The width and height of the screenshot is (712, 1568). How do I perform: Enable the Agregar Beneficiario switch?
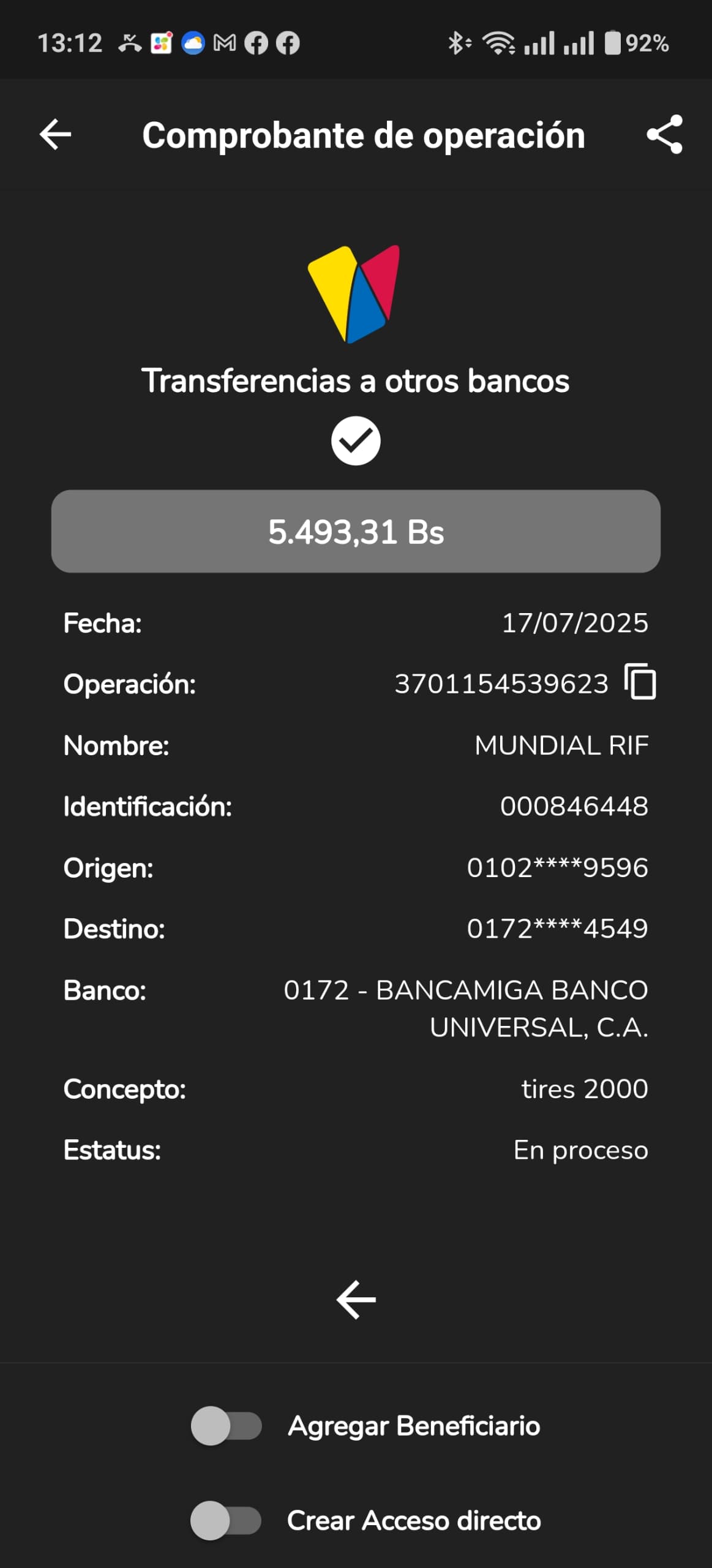pyautogui.click(x=226, y=1426)
